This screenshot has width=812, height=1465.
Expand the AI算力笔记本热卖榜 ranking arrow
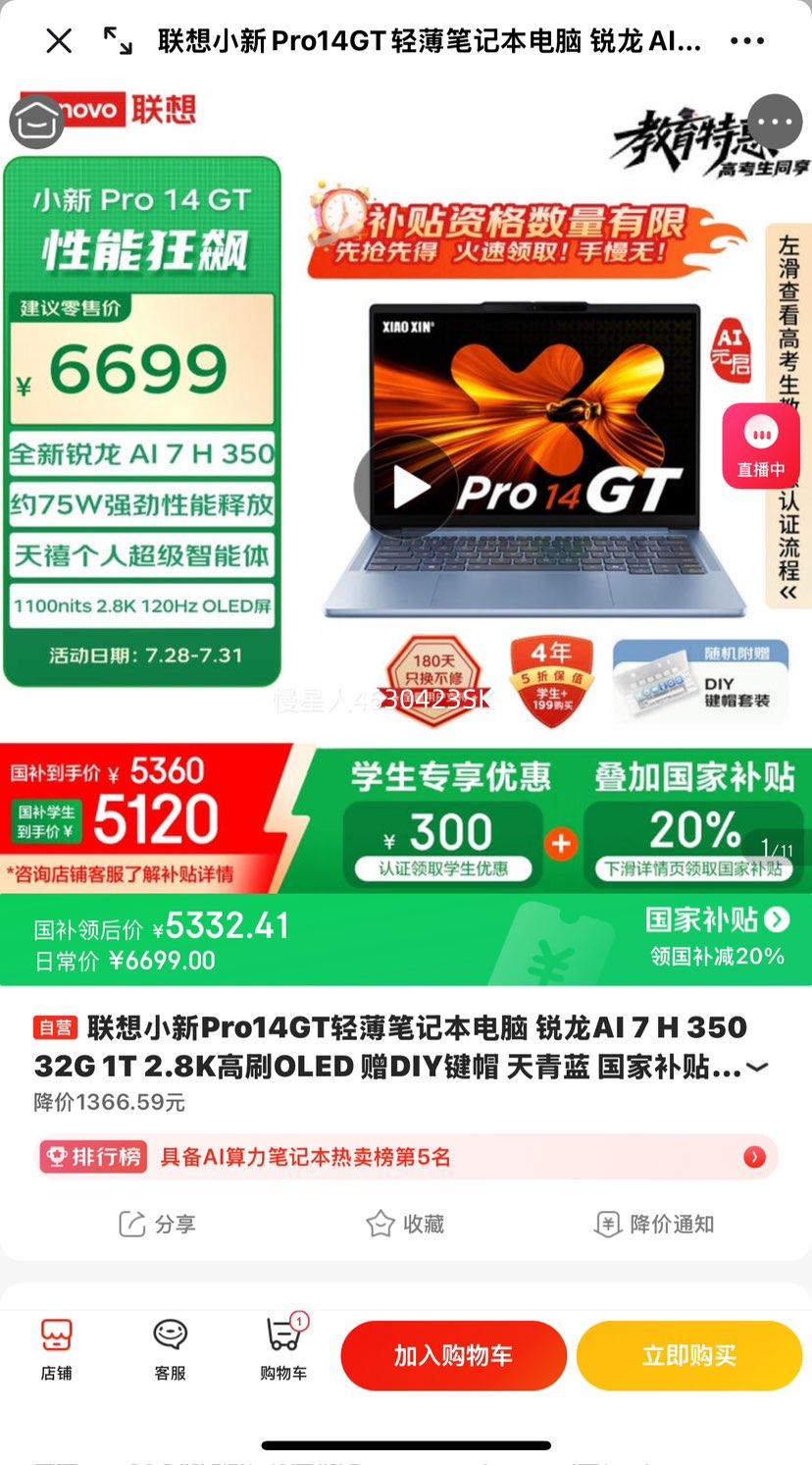click(752, 1158)
